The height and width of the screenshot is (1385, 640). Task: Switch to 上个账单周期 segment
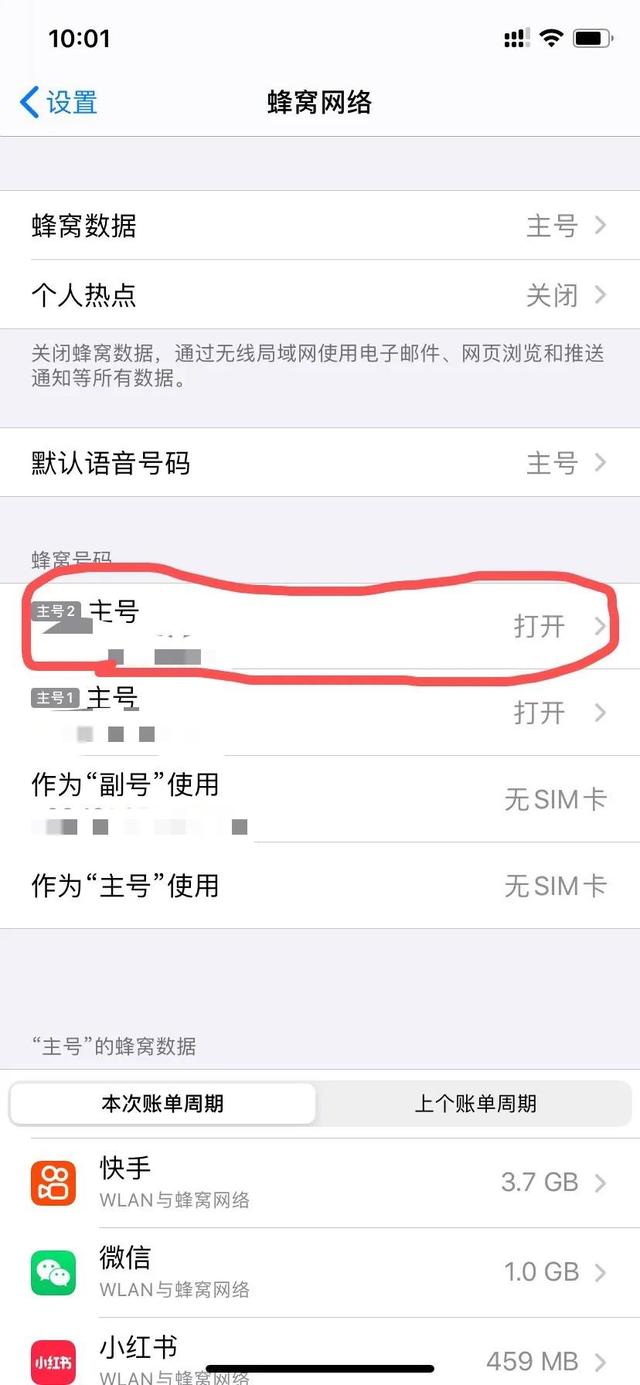tap(476, 1104)
